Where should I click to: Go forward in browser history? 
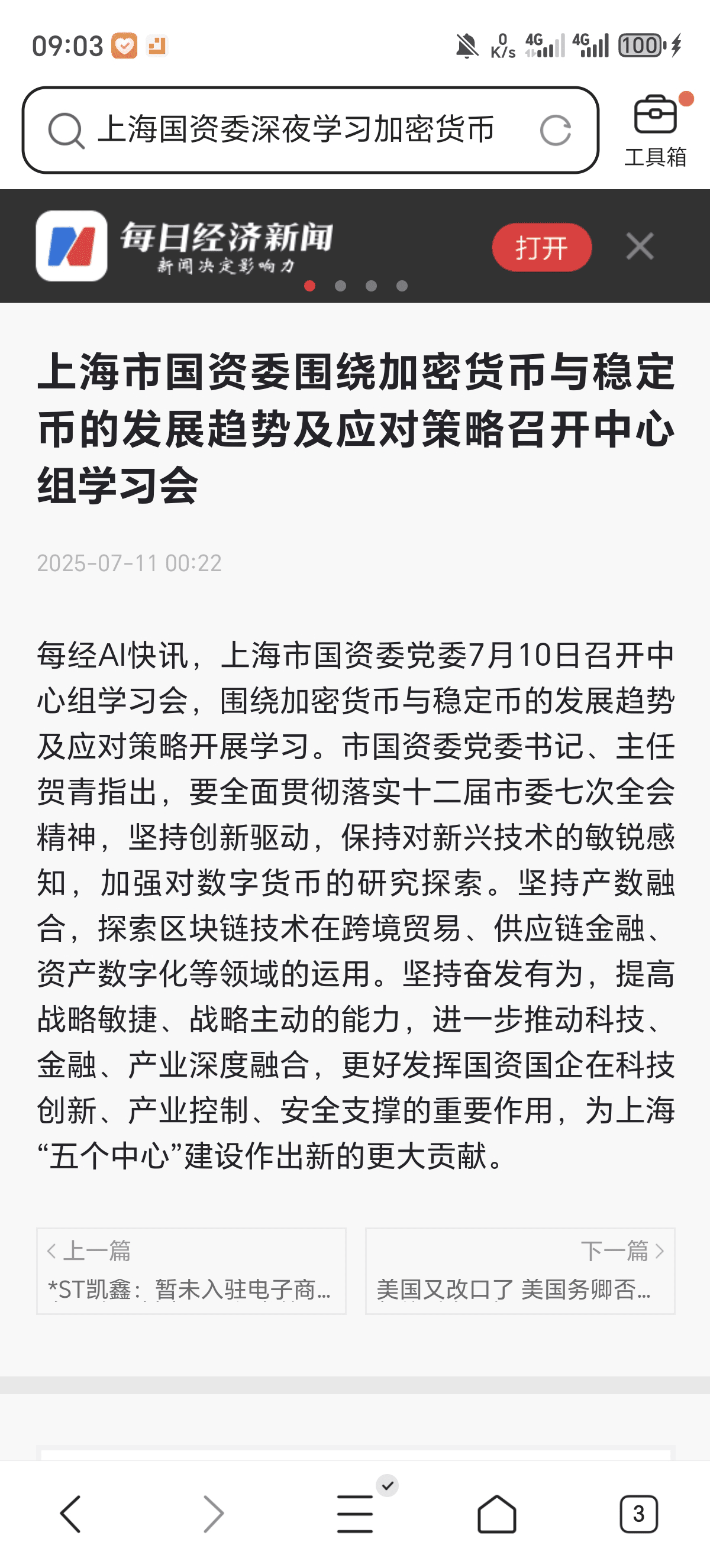coord(213,1514)
